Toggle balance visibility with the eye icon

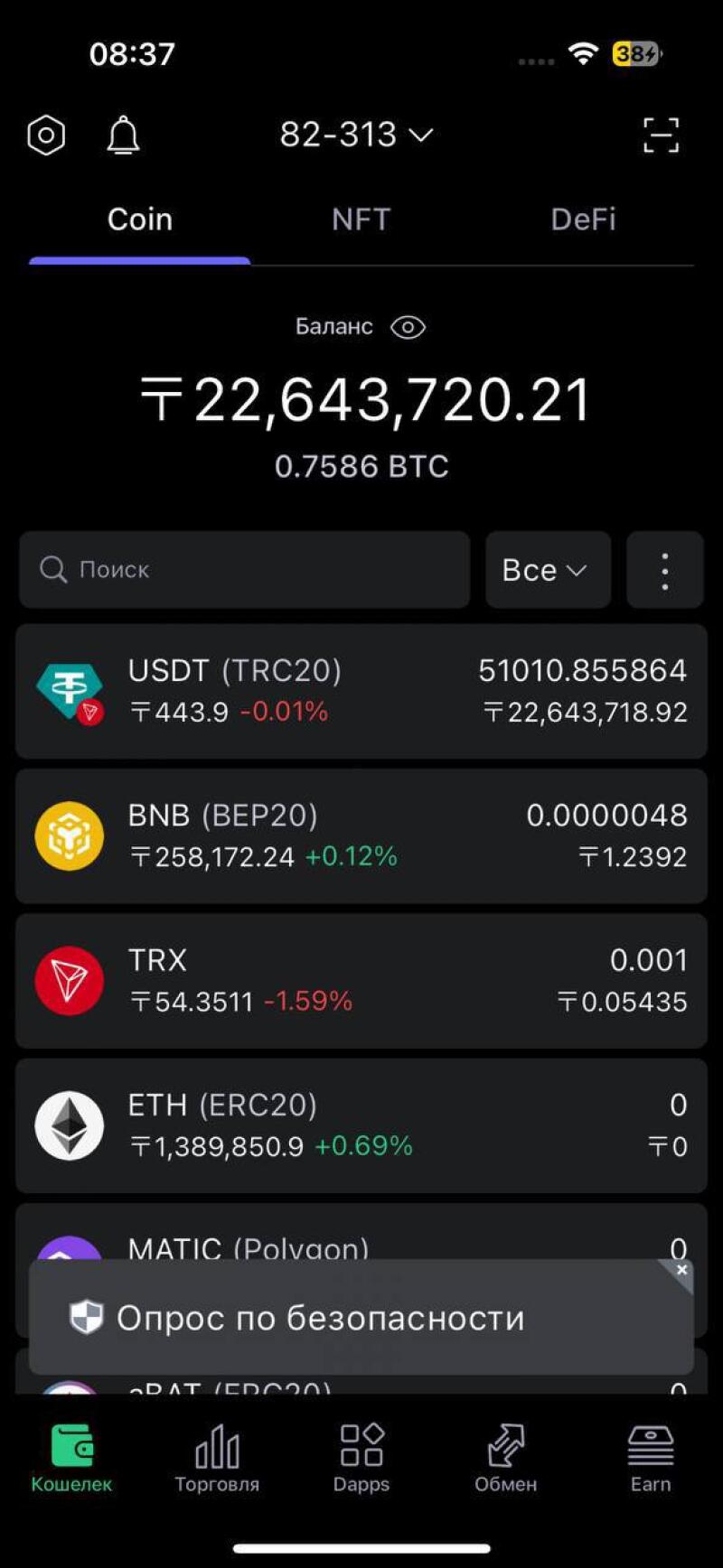408,327
